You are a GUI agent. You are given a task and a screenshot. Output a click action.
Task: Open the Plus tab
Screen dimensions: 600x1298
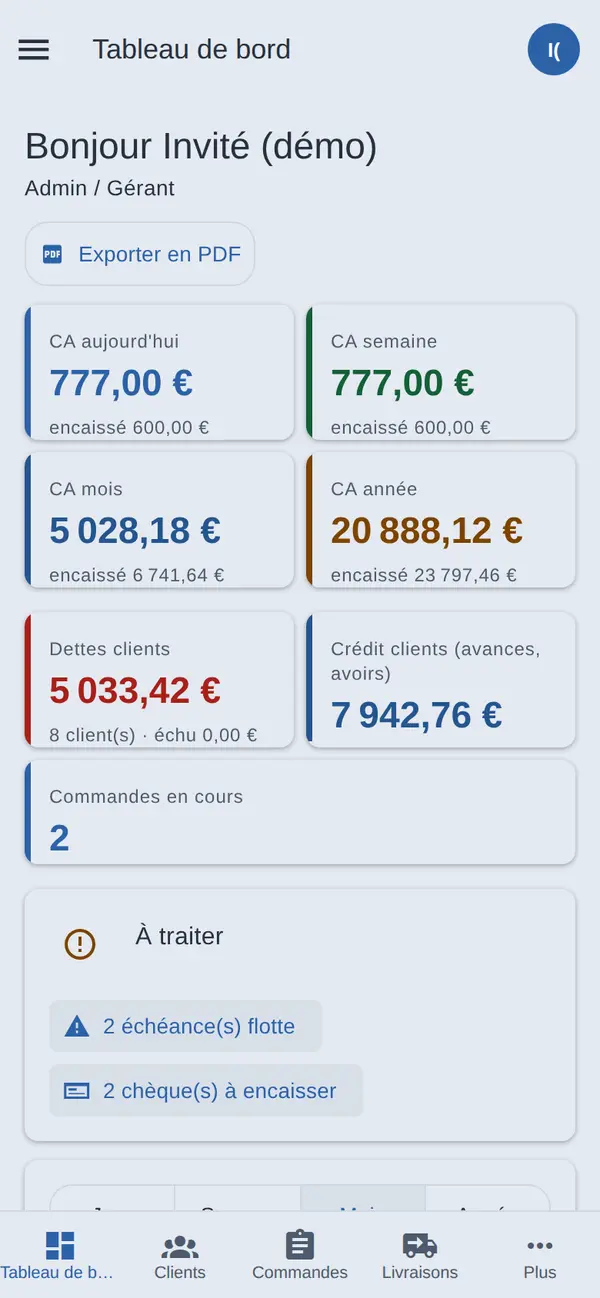pos(540,1256)
